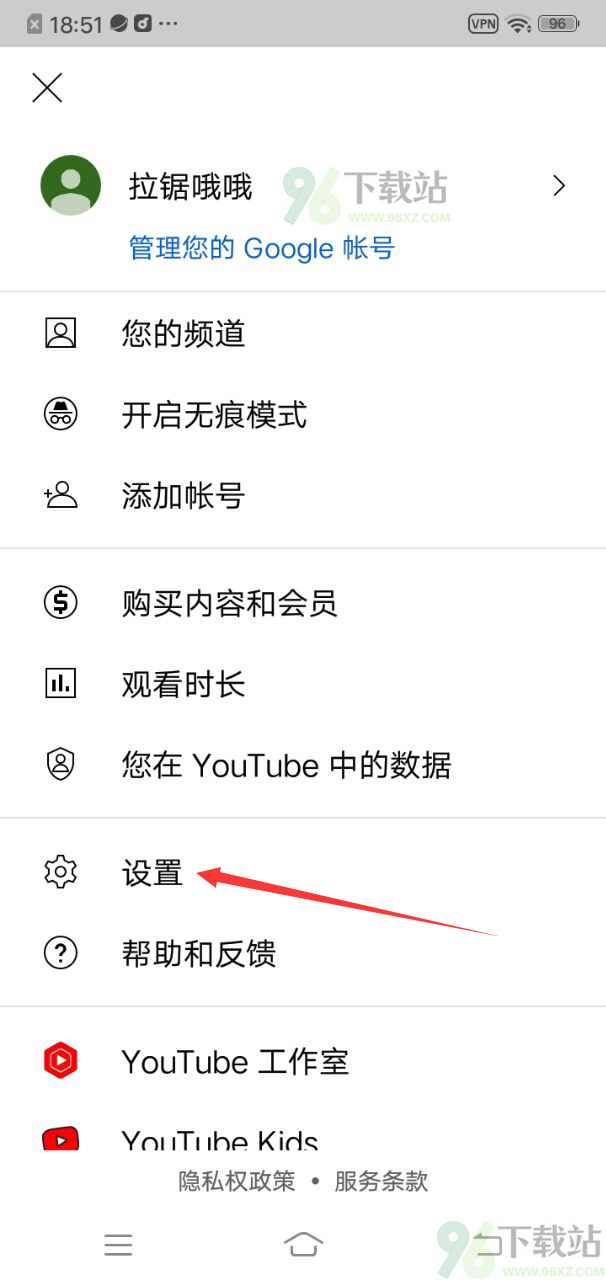Image resolution: width=606 pixels, height=1280 pixels.
Task: Open 购买内容和会员
Action: [x=303, y=603]
